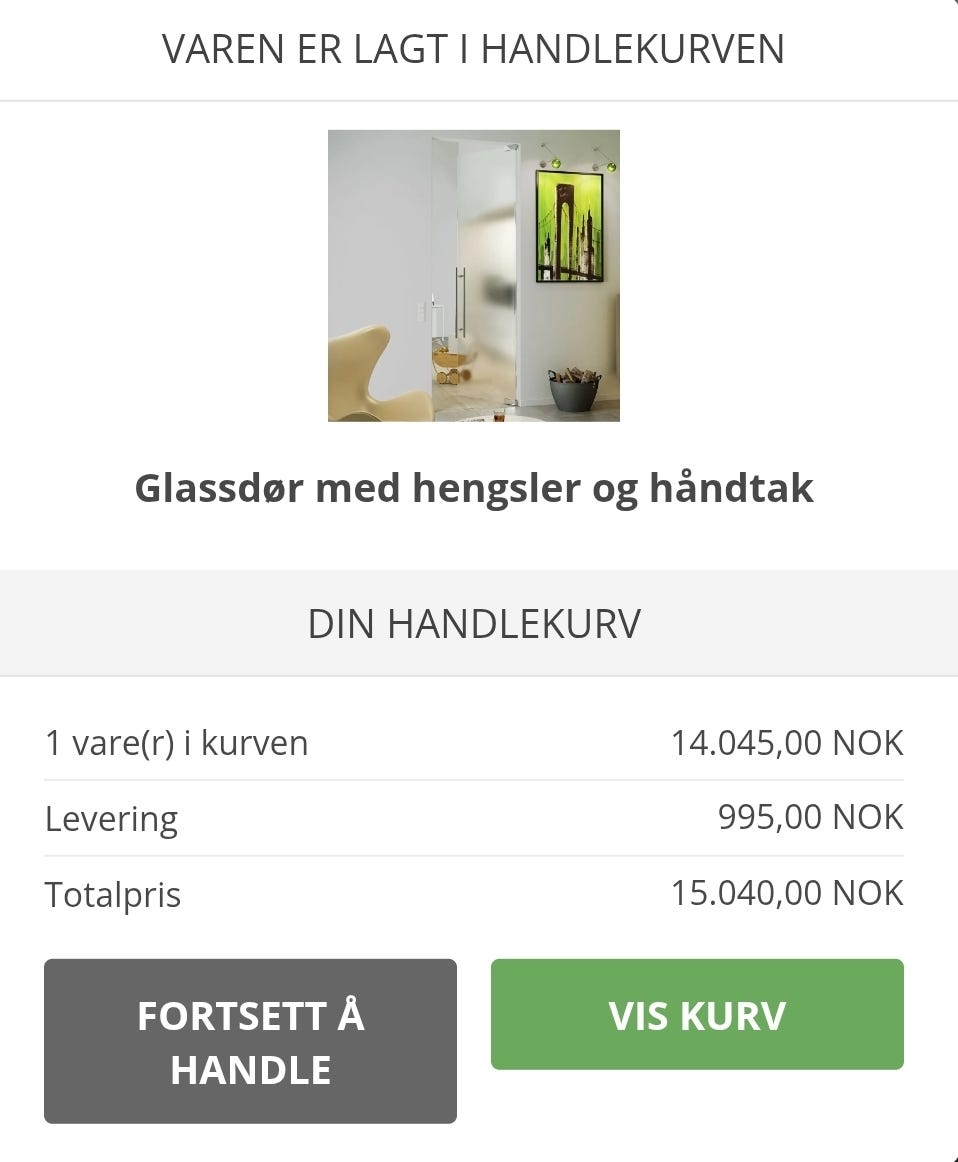Viewport: 958px width, 1162px height.
Task: Click the 'DIN HANDLEKURV' gray banner area
Action: point(200,621)
